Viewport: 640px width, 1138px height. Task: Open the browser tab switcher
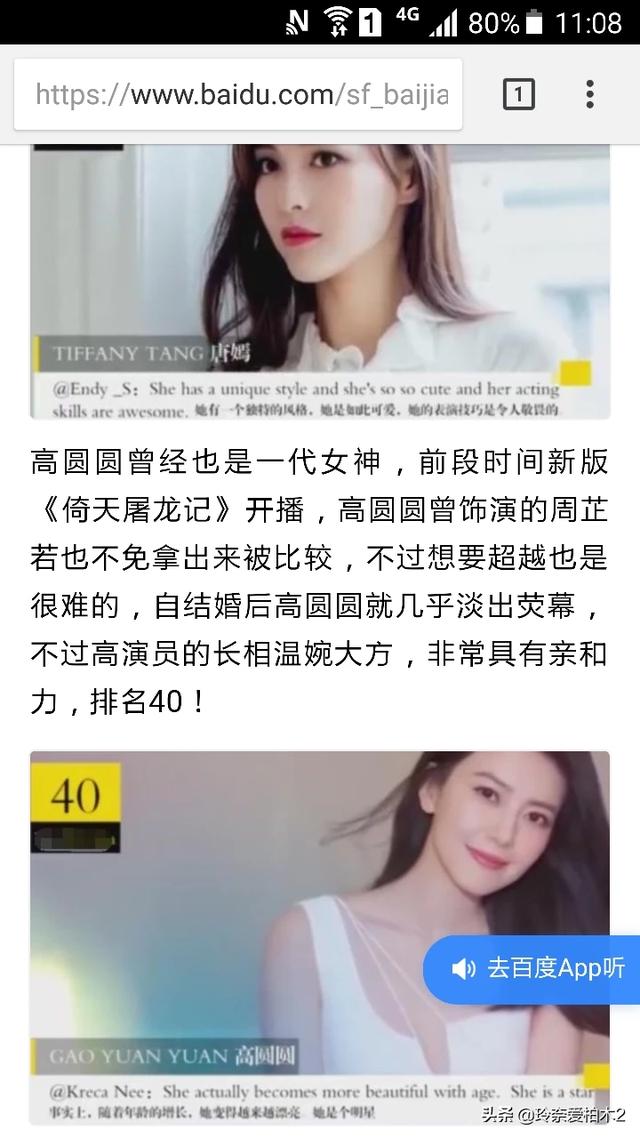pyautogui.click(x=518, y=95)
